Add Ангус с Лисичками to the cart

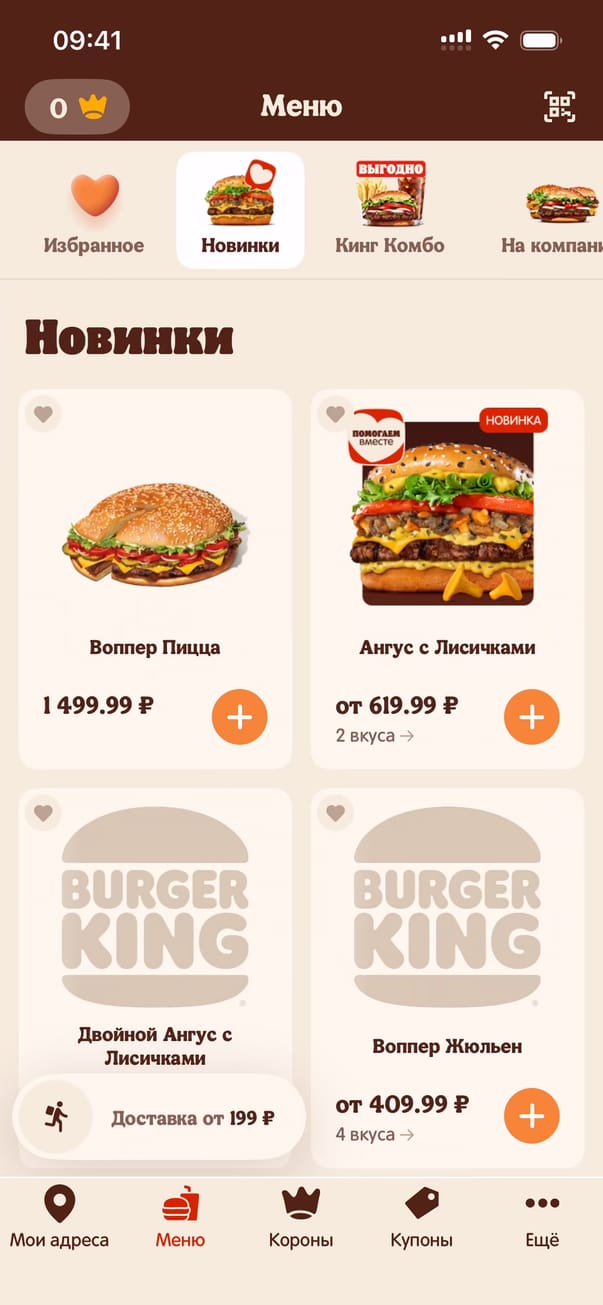[531, 717]
